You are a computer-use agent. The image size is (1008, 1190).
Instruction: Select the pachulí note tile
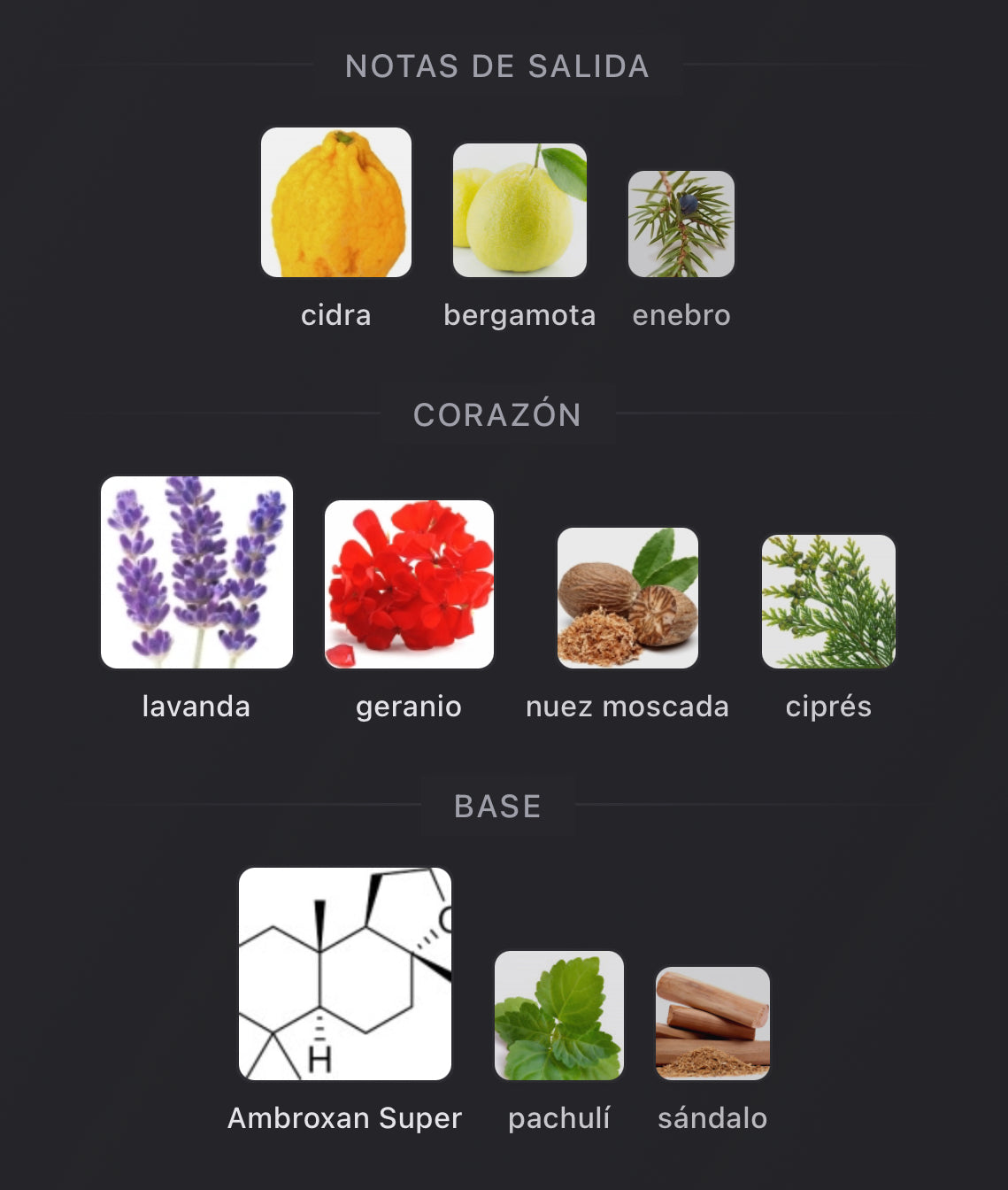559,1016
